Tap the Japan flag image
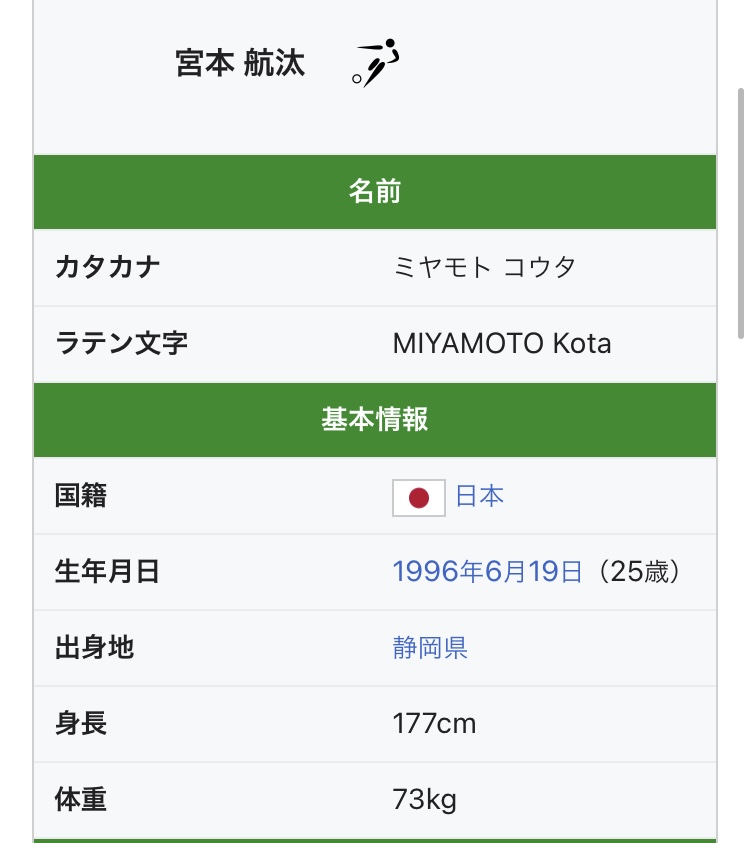Image resolution: width=750 pixels, height=843 pixels. 419,497
